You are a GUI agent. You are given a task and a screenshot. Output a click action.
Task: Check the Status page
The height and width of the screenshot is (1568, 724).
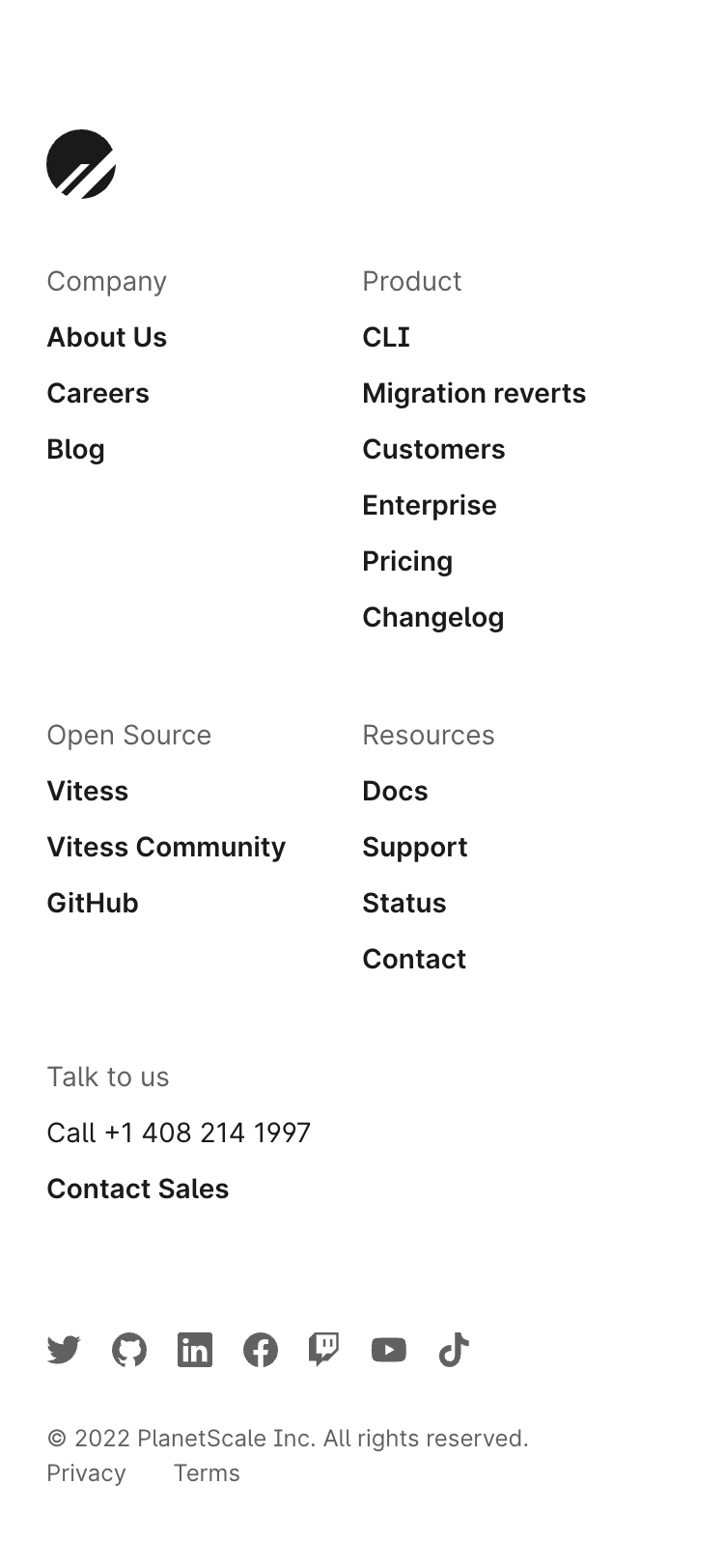click(x=404, y=903)
